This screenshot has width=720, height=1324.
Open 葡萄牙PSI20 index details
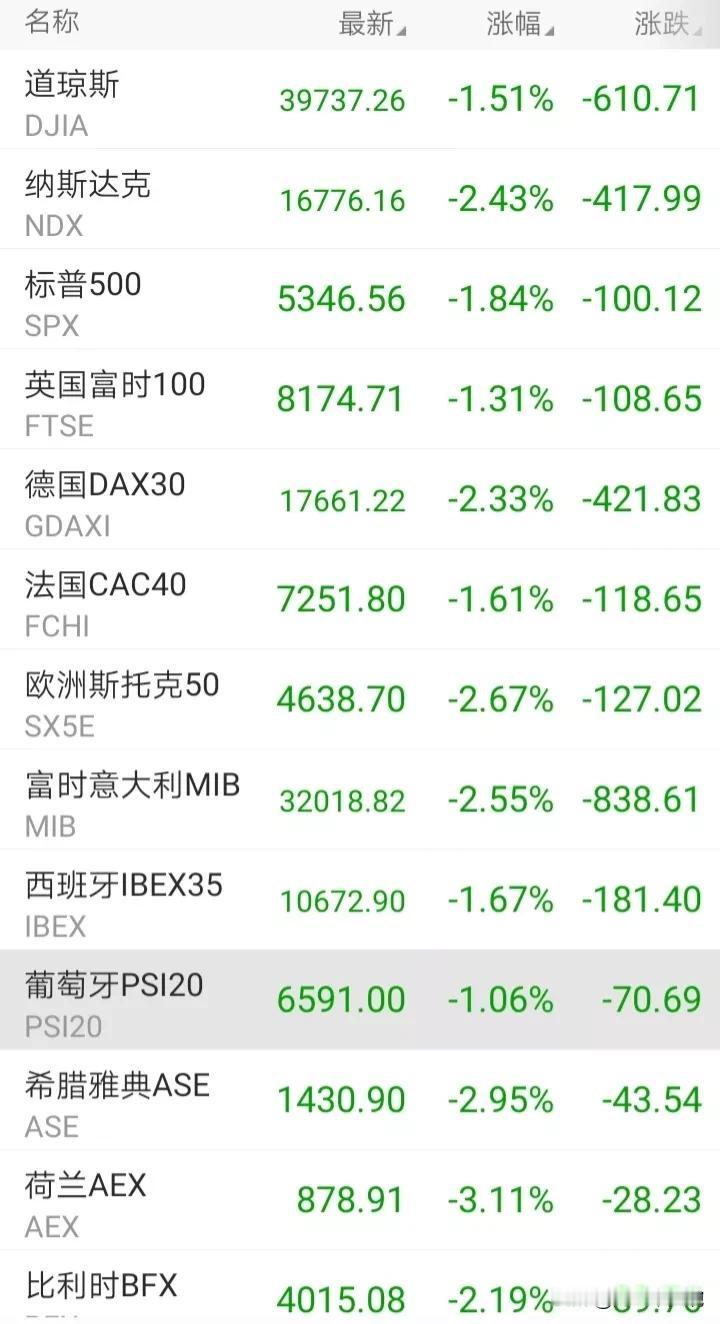coord(360,1000)
